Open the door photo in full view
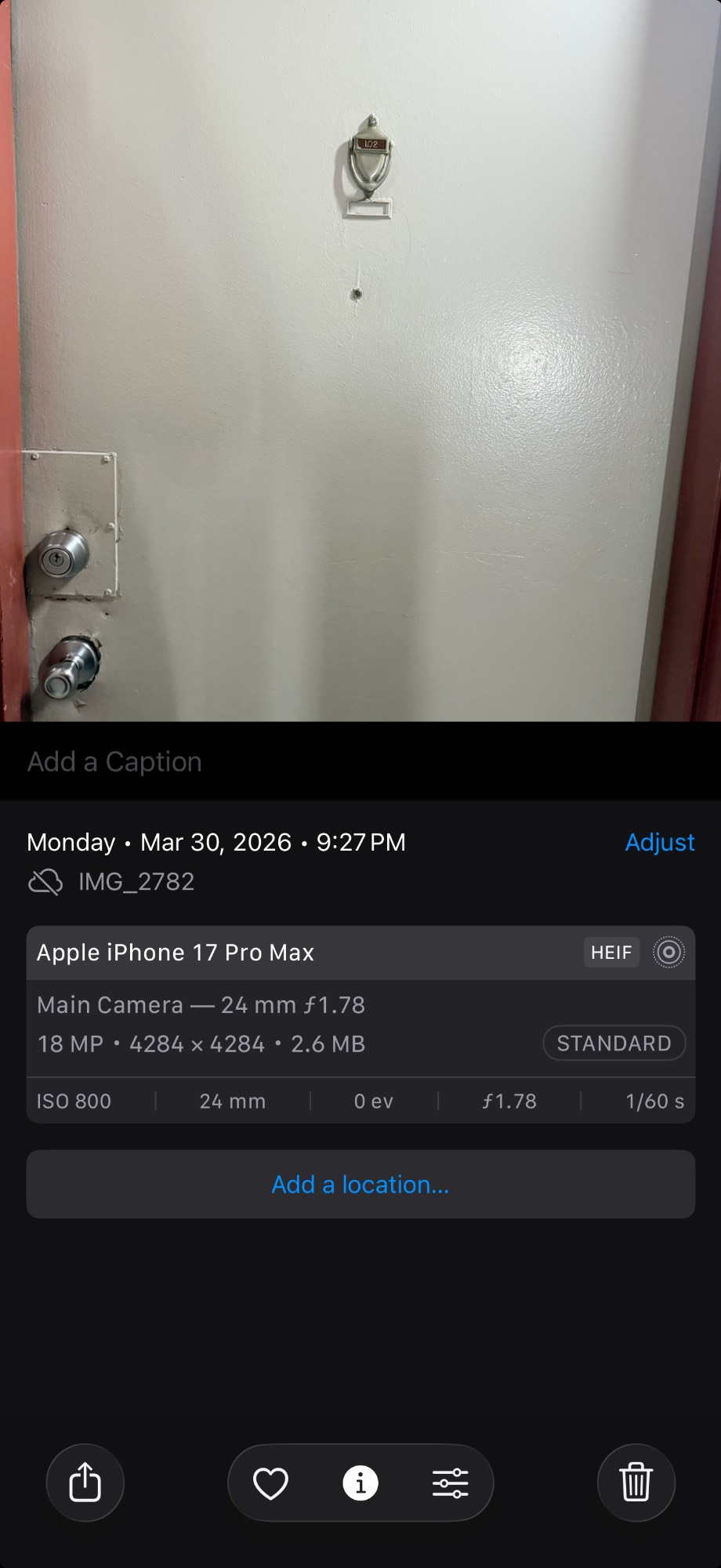This screenshot has width=721, height=1568. pos(360,361)
